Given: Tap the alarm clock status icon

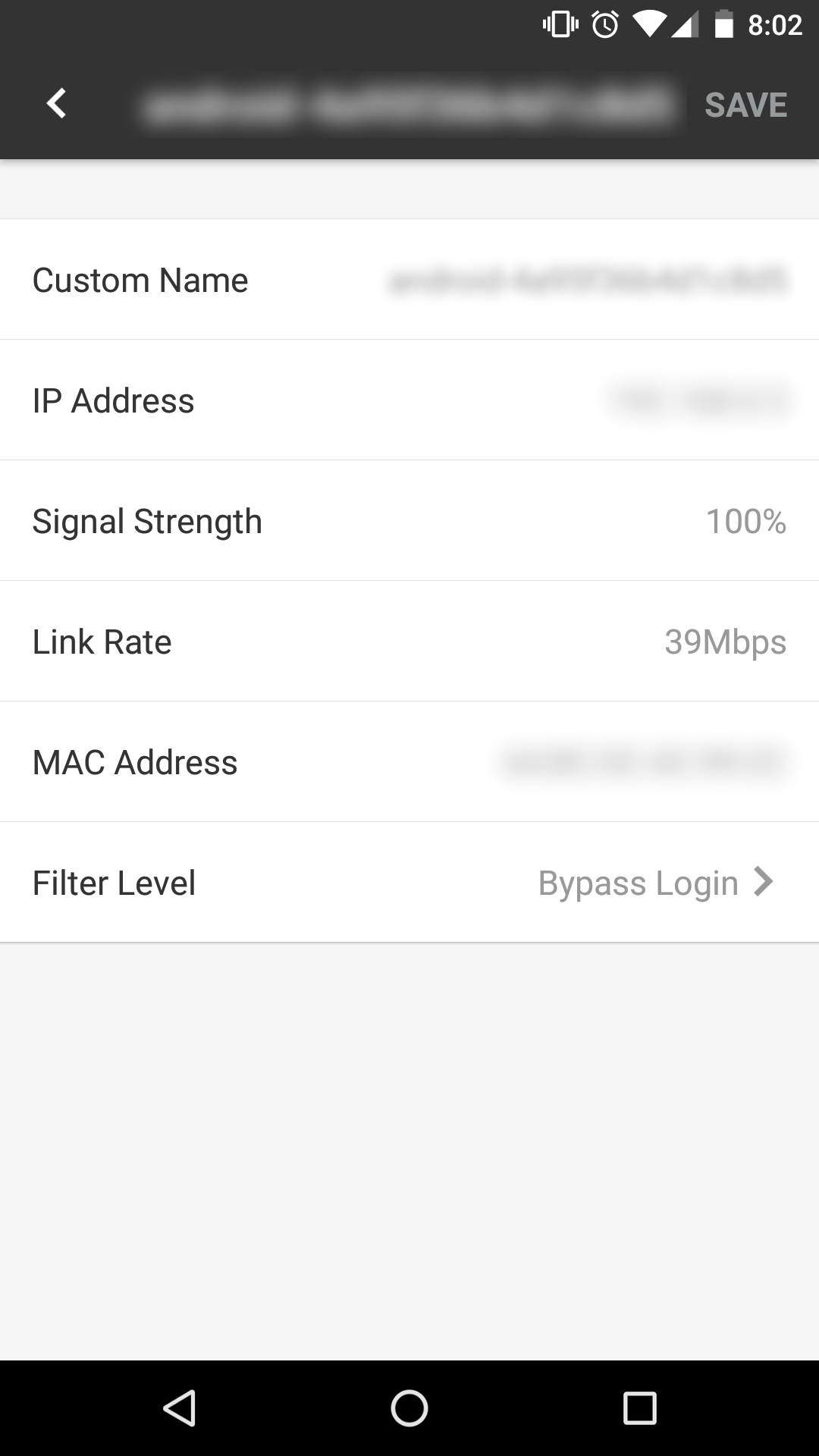Looking at the screenshot, I should (603, 24).
